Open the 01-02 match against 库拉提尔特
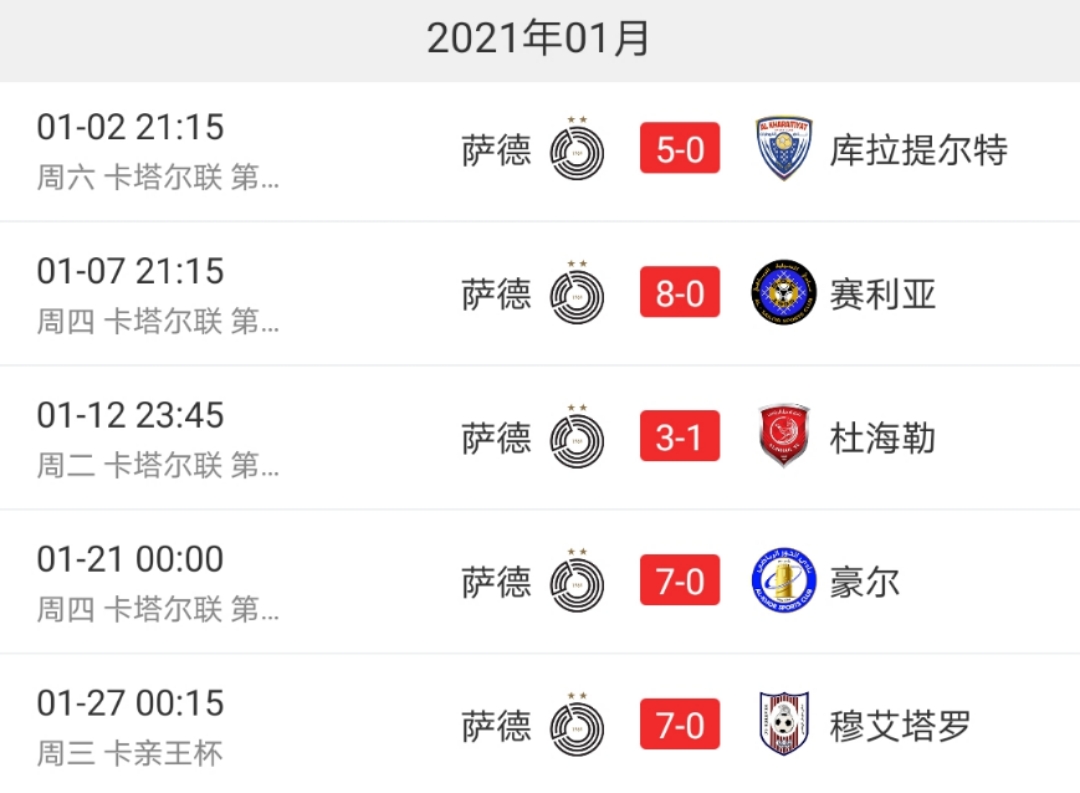 (x=540, y=151)
